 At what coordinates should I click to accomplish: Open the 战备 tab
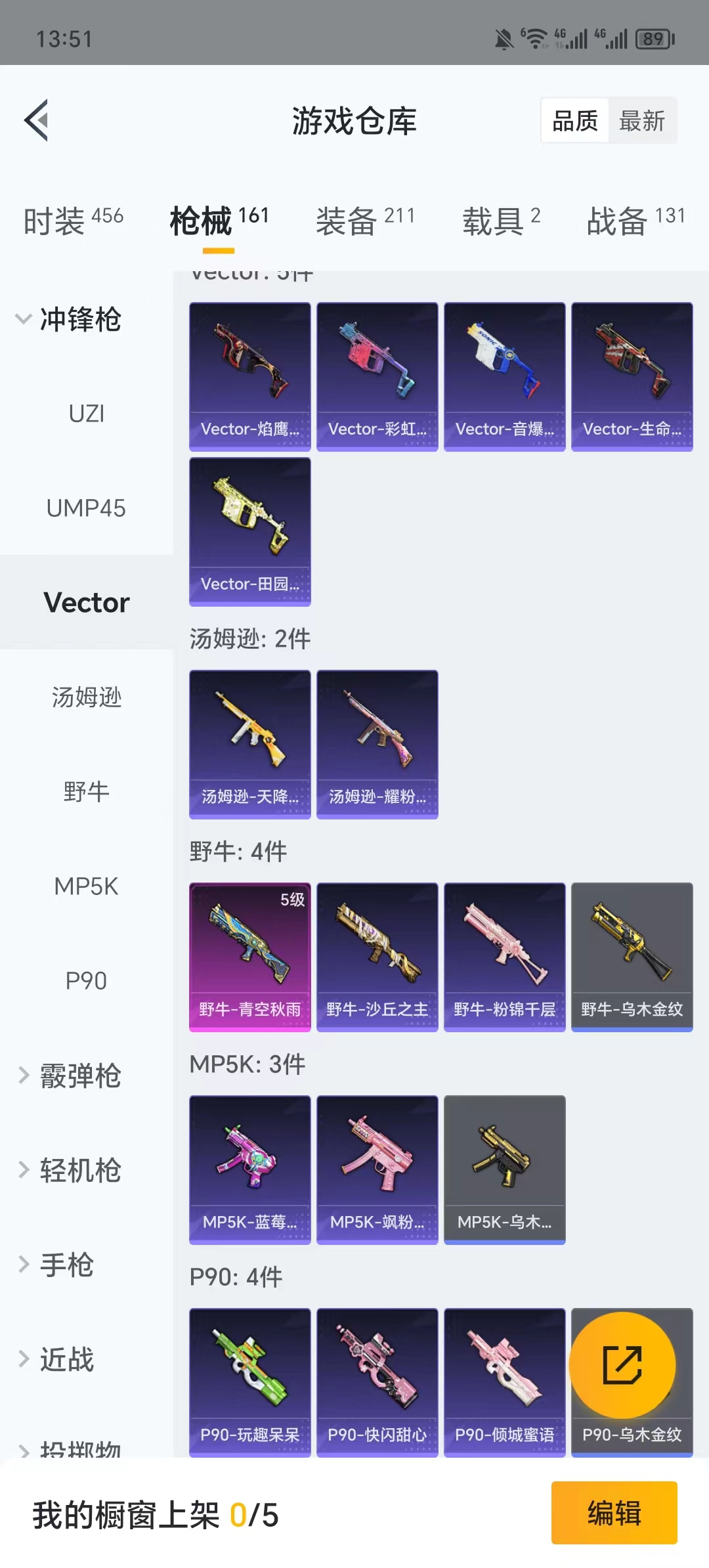pos(635,221)
